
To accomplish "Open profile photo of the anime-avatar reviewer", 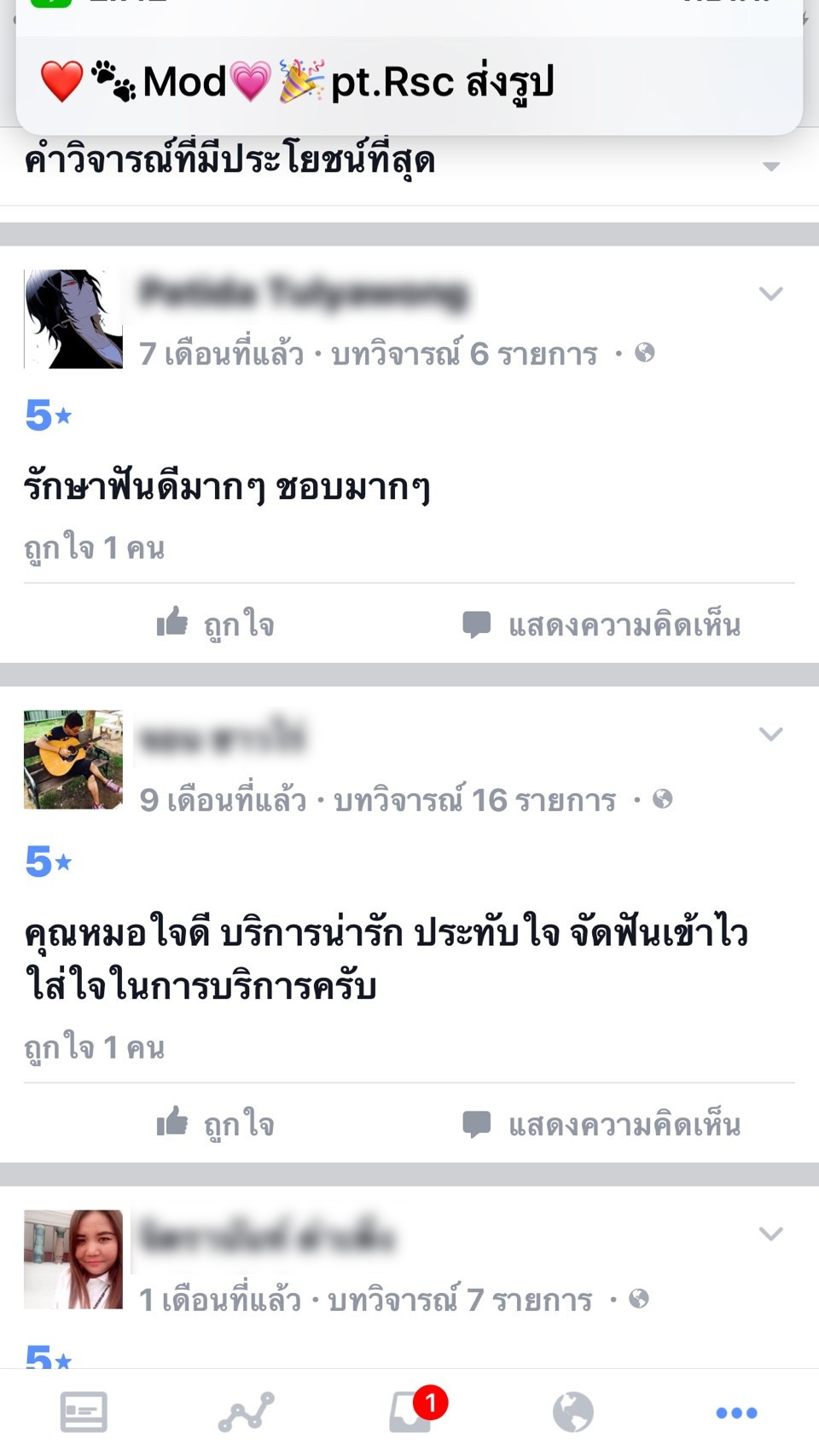I will [73, 319].
